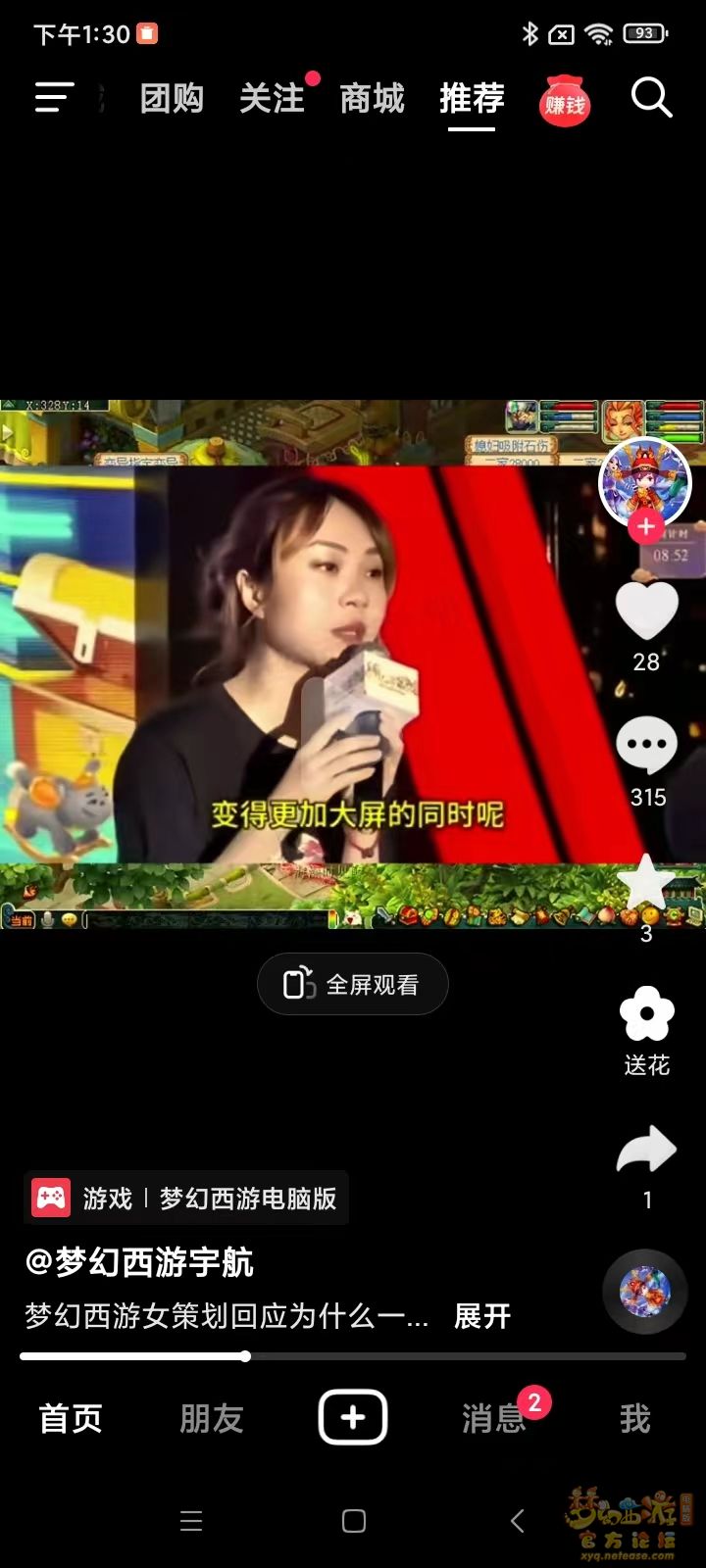
Task: Switch to the 团购 tab
Action: pos(172,98)
